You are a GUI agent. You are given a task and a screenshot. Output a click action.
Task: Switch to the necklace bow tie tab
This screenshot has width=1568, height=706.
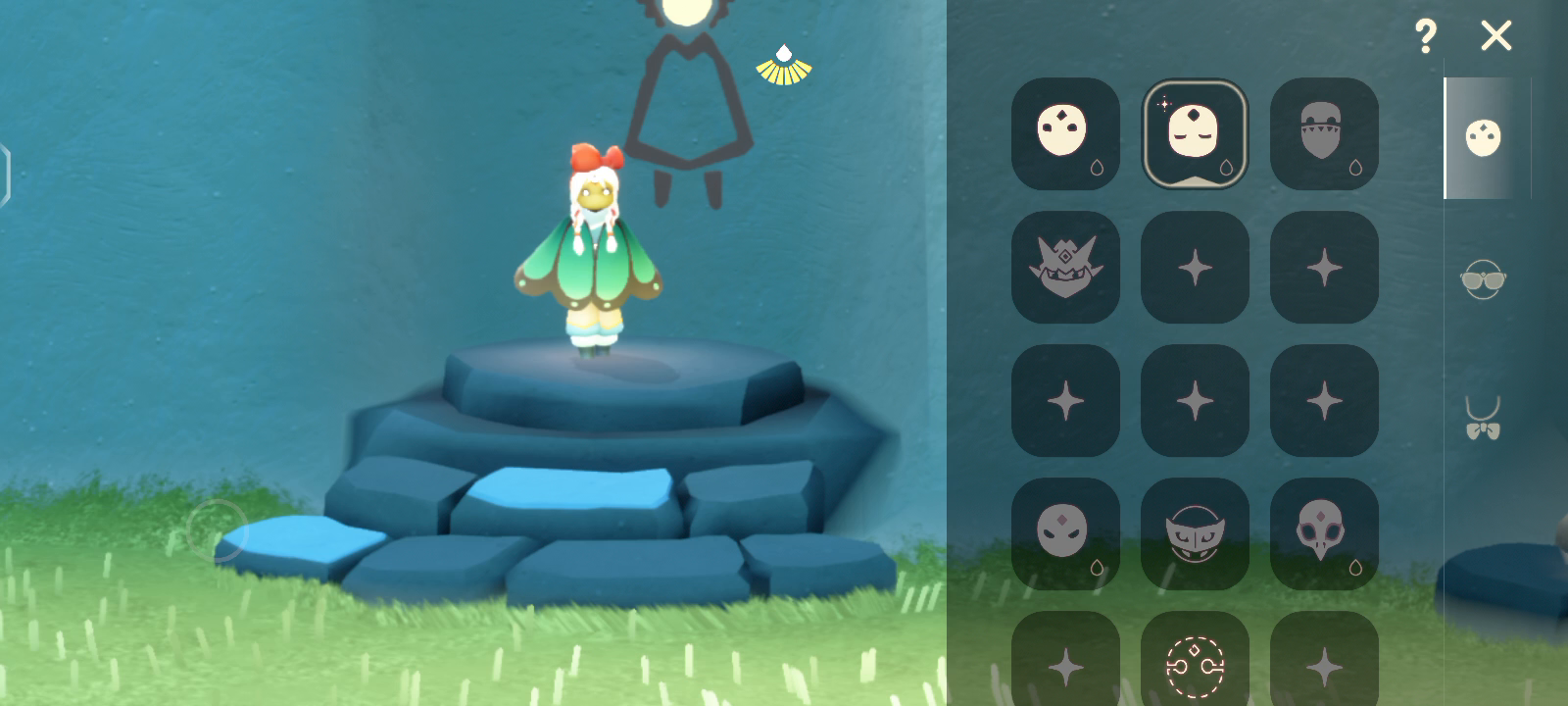tap(1483, 419)
